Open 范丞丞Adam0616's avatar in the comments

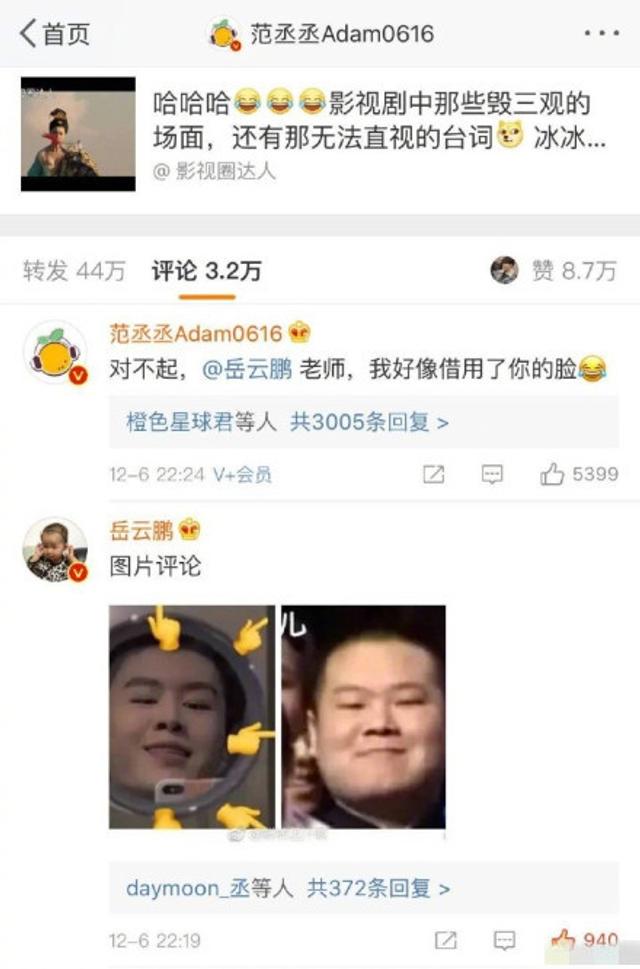[55, 353]
